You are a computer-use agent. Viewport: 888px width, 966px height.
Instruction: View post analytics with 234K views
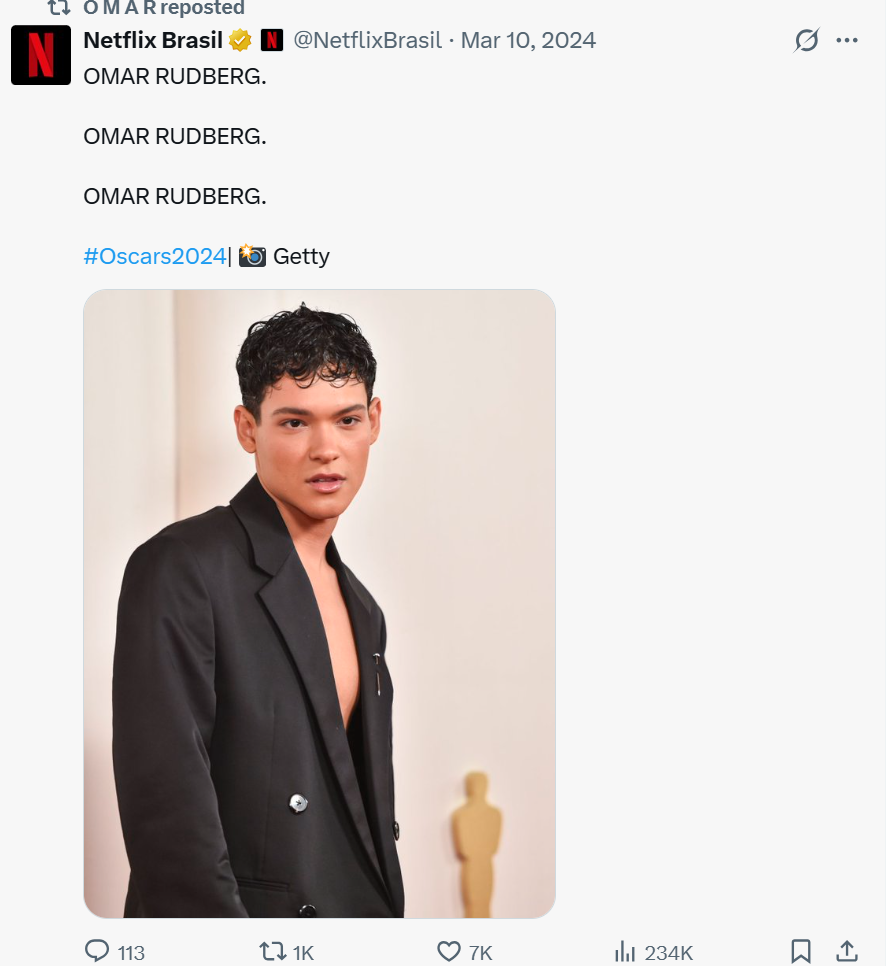[x=626, y=951]
